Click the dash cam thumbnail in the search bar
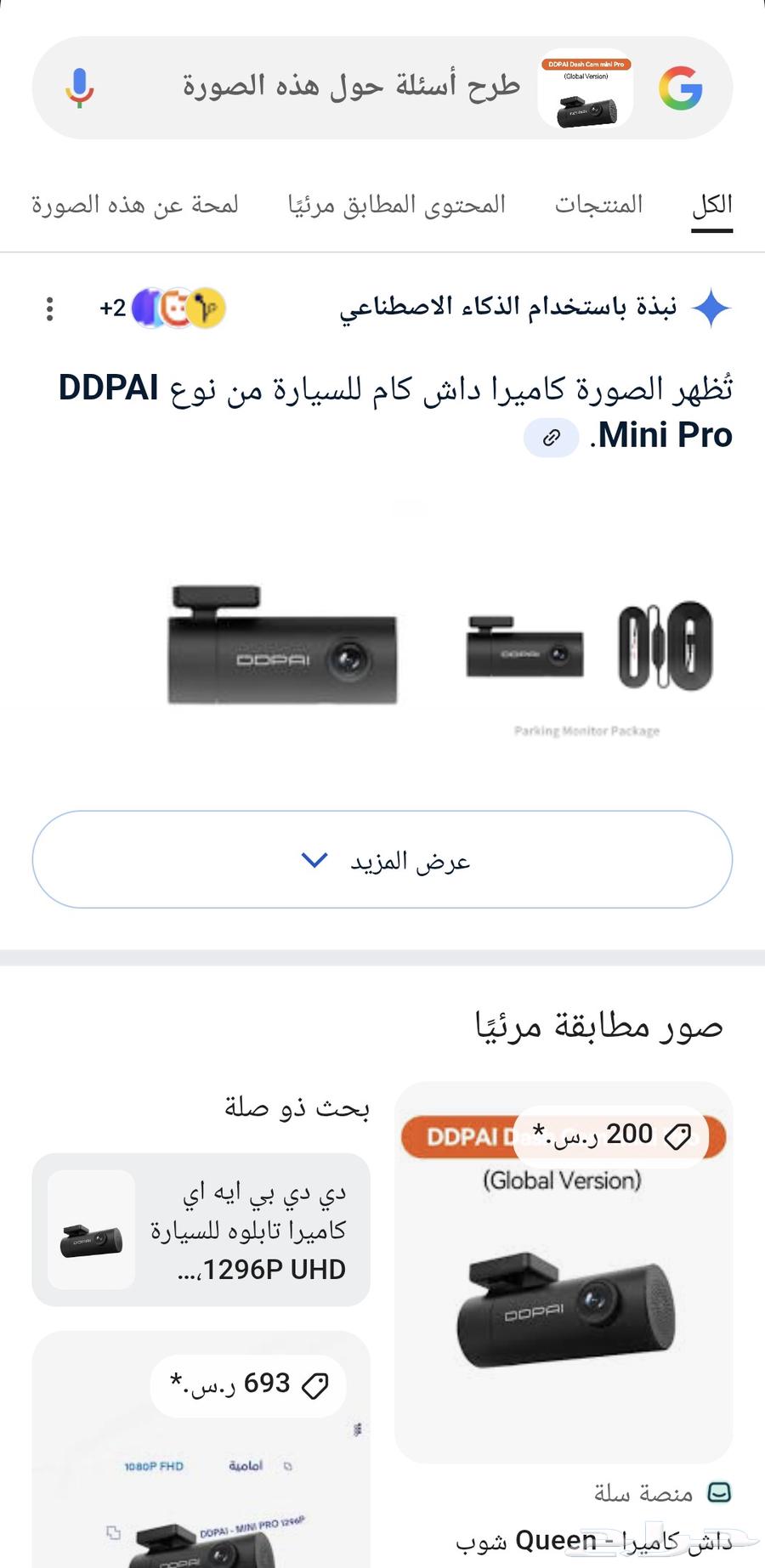765x1568 pixels. [x=585, y=88]
